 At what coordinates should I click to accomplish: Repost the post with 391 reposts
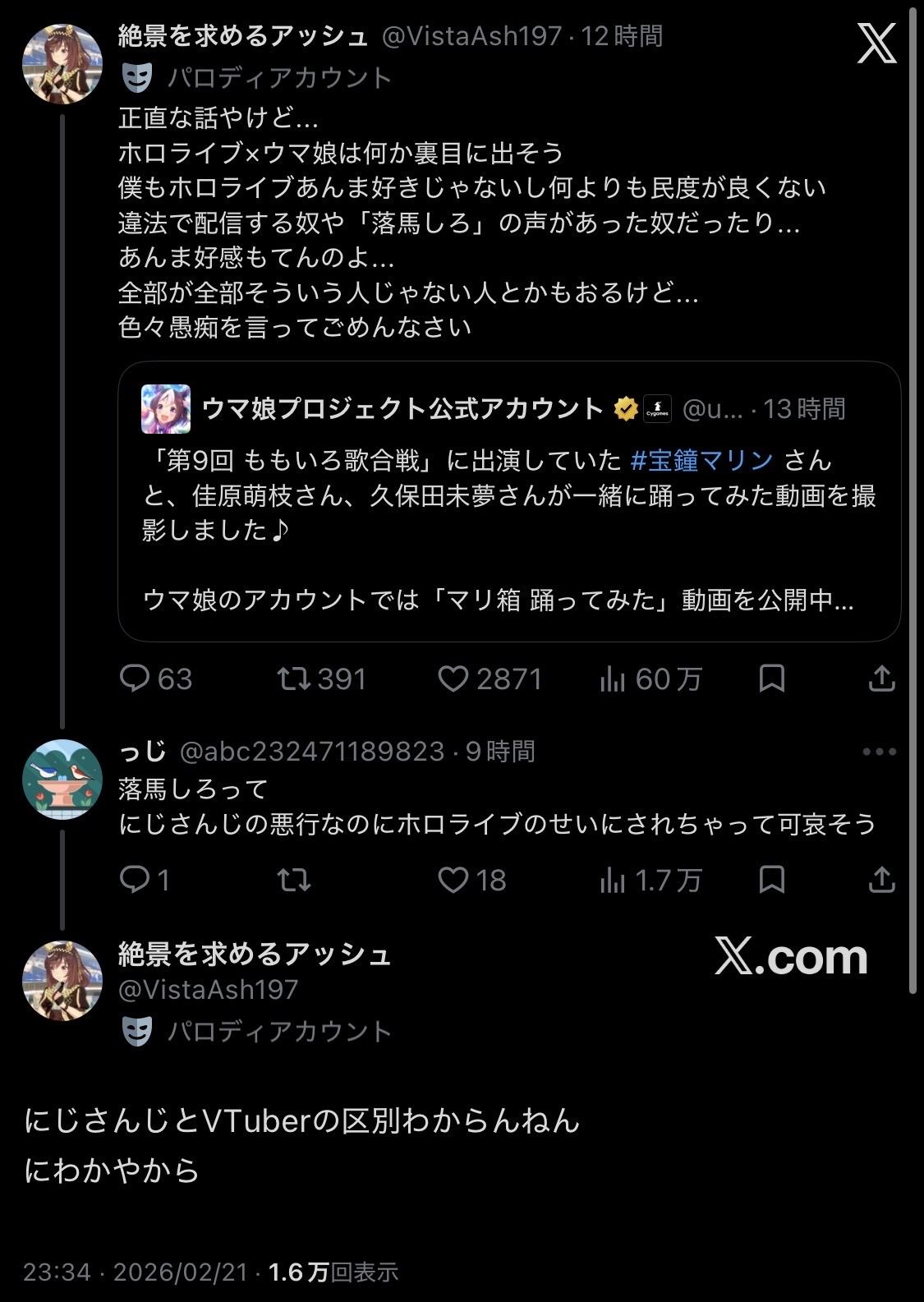click(294, 679)
